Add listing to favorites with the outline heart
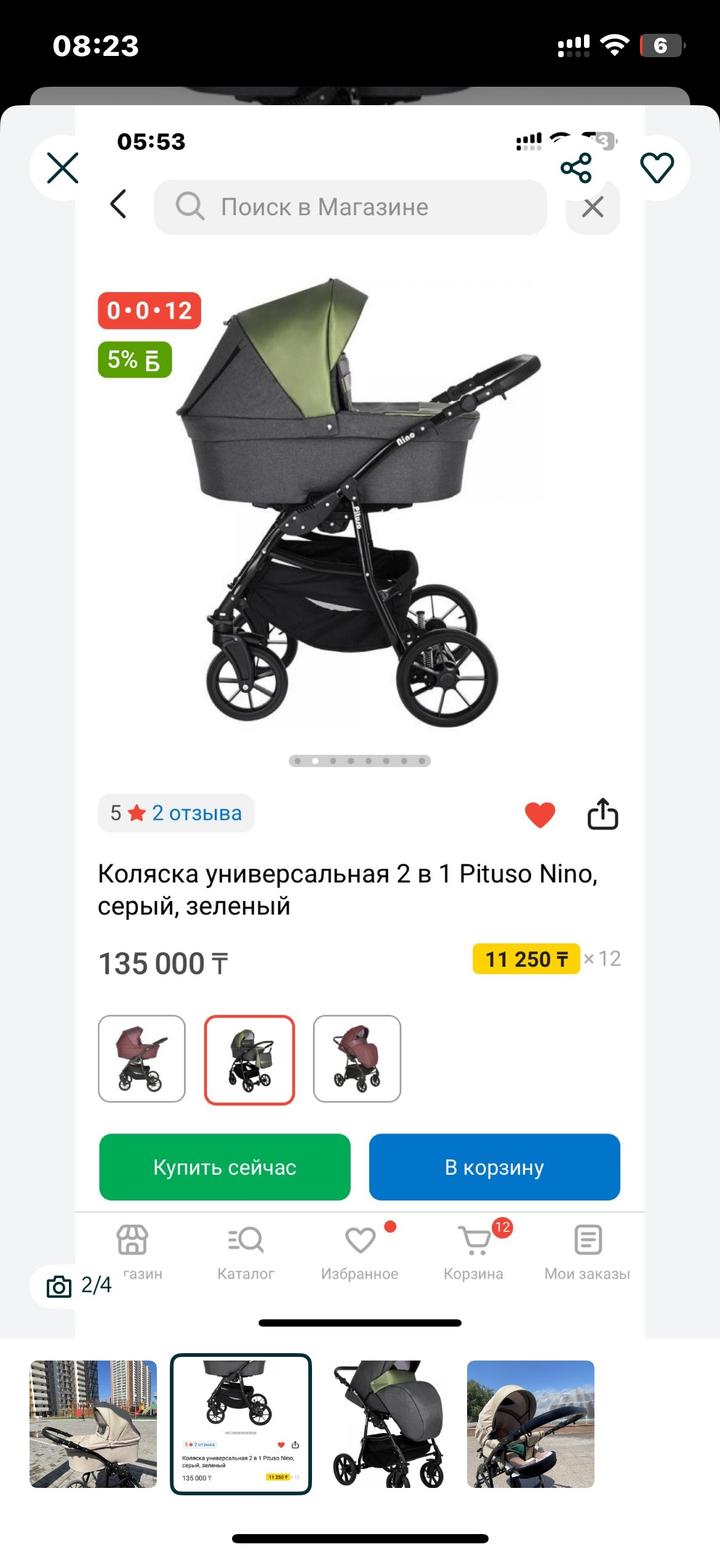Screen dimensions: 720x1558 point(657,168)
